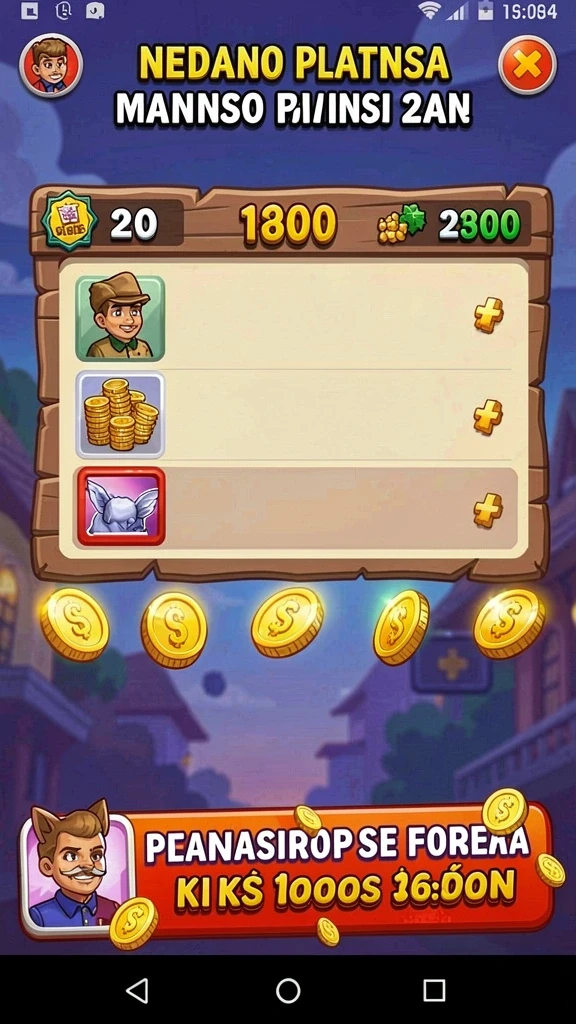Tap the plus beside the gold coin stack

488,417
